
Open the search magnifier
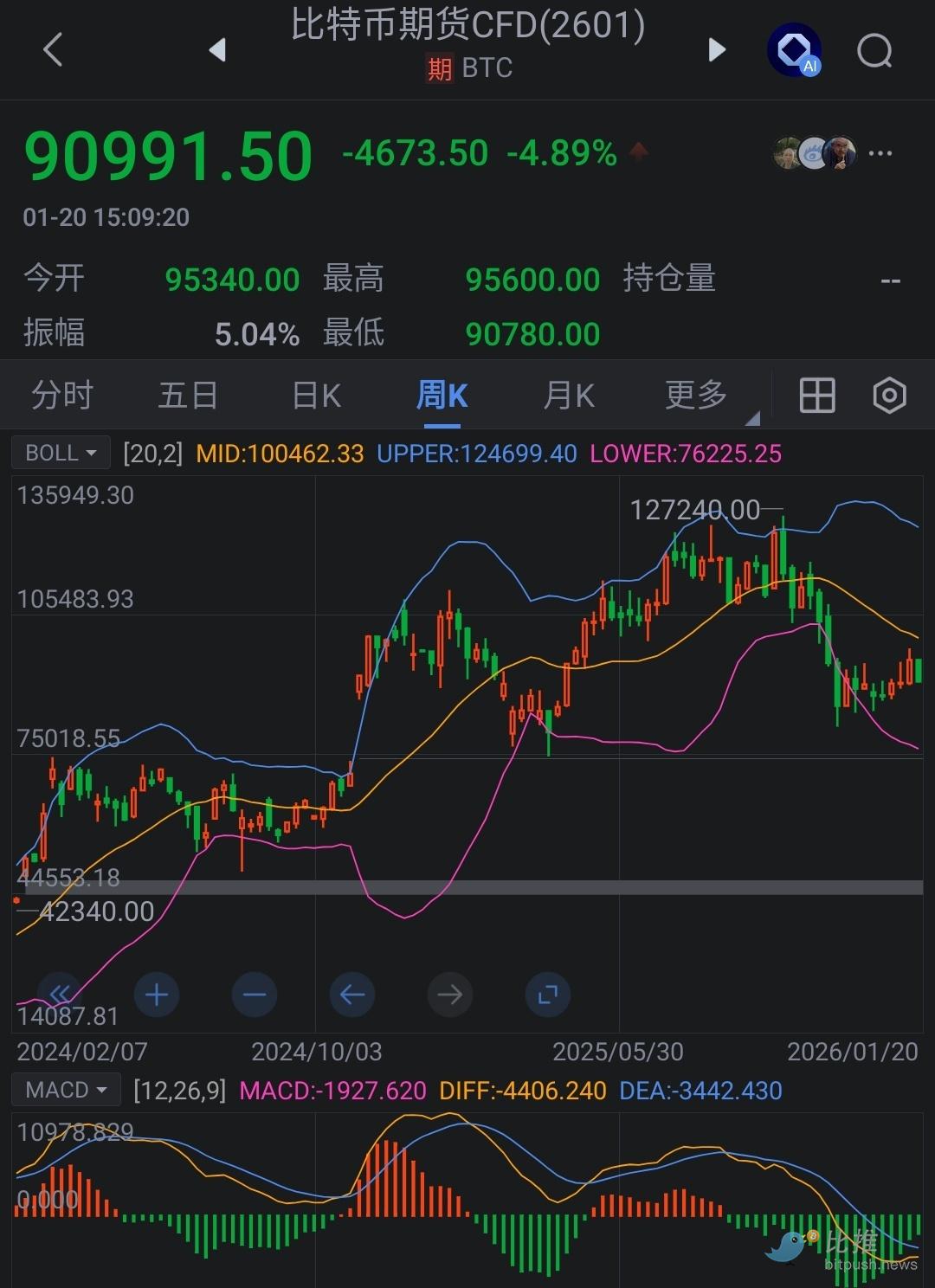[x=874, y=50]
